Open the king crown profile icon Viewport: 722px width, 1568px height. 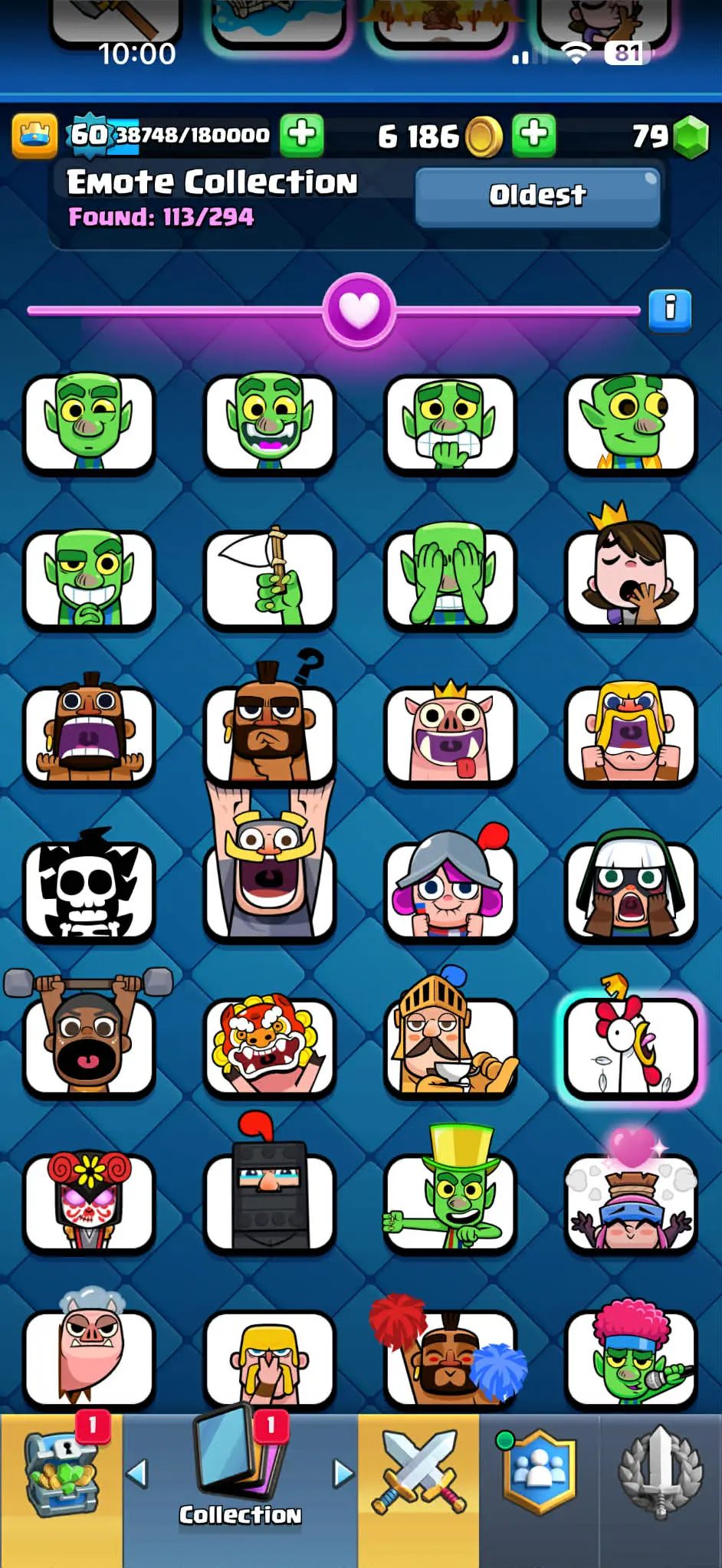34,136
